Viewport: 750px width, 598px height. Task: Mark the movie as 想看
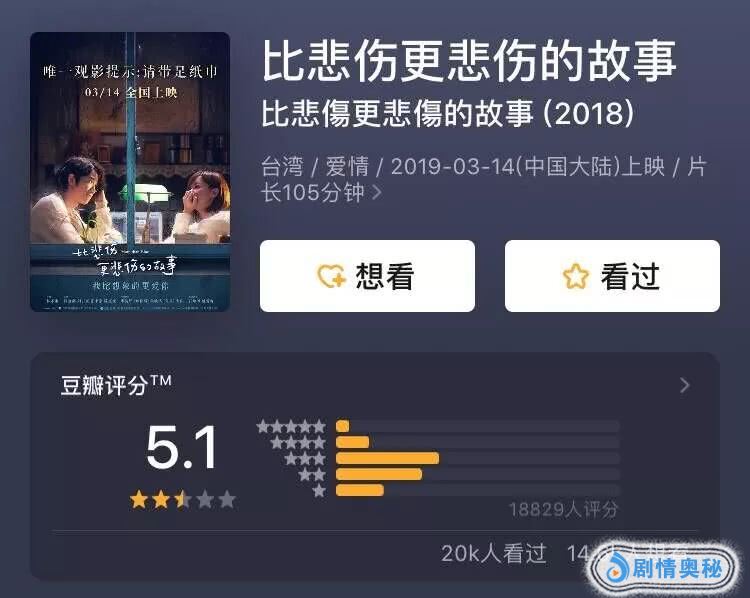click(367, 276)
